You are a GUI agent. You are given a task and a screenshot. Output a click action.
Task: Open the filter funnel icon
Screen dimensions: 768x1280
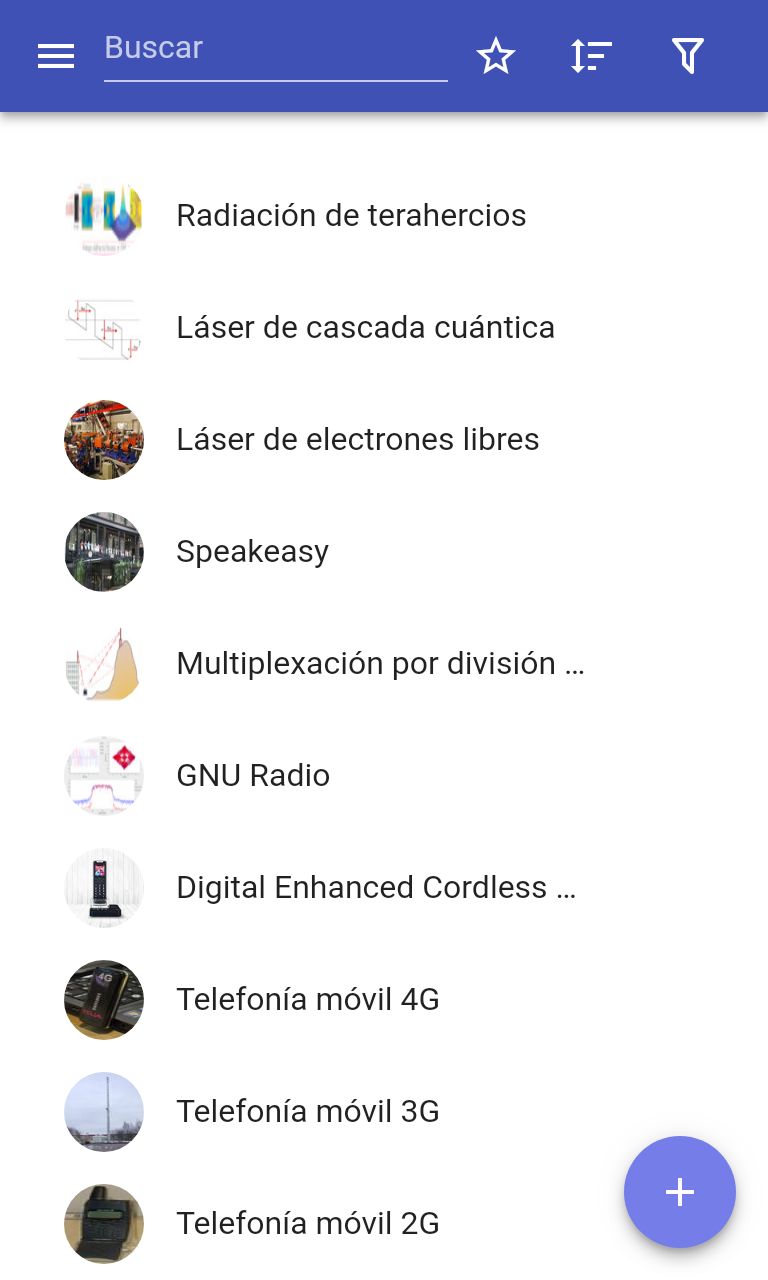[688, 57]
